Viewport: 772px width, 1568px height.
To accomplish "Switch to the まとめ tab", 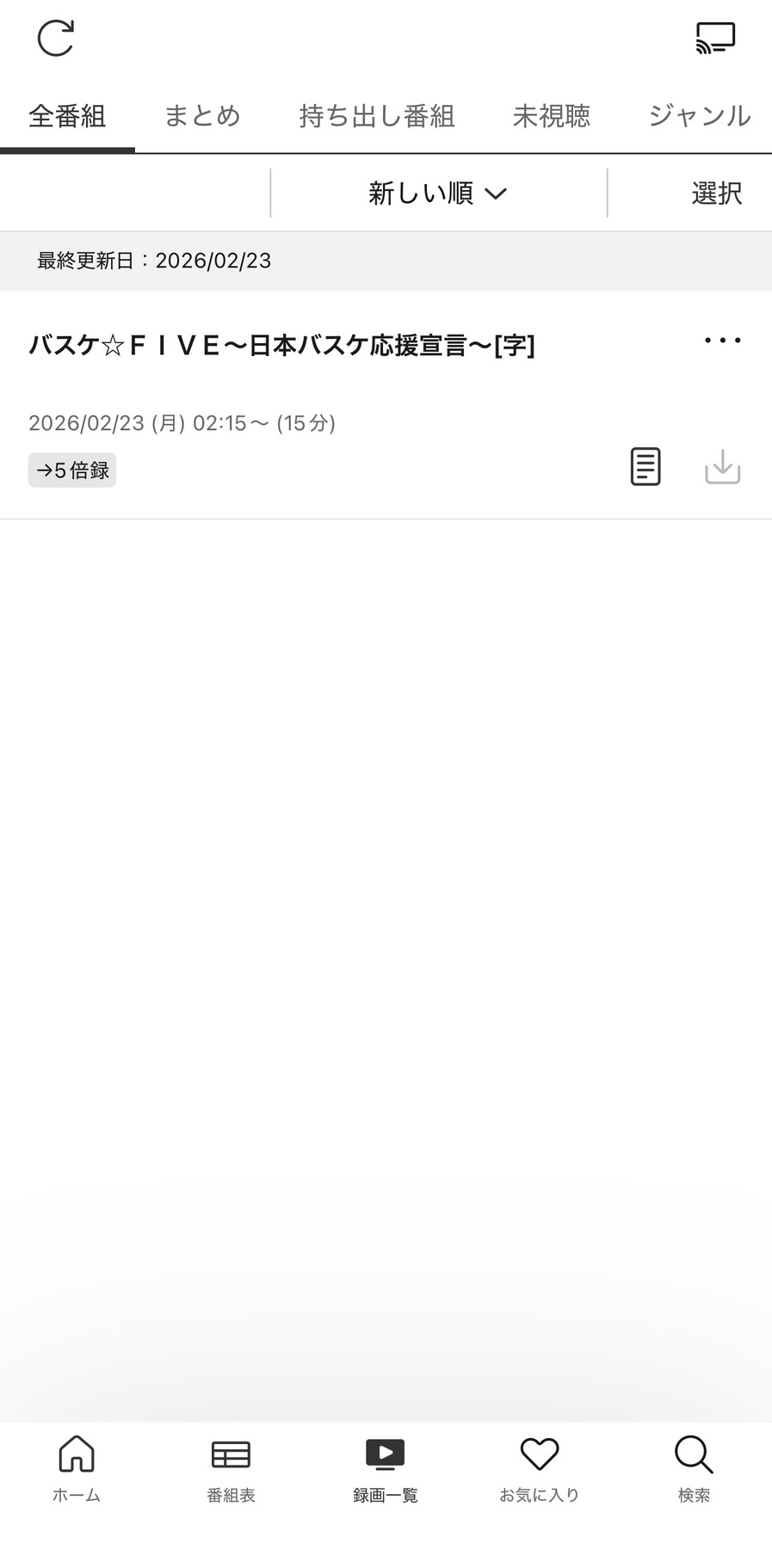I will [202, 116].
